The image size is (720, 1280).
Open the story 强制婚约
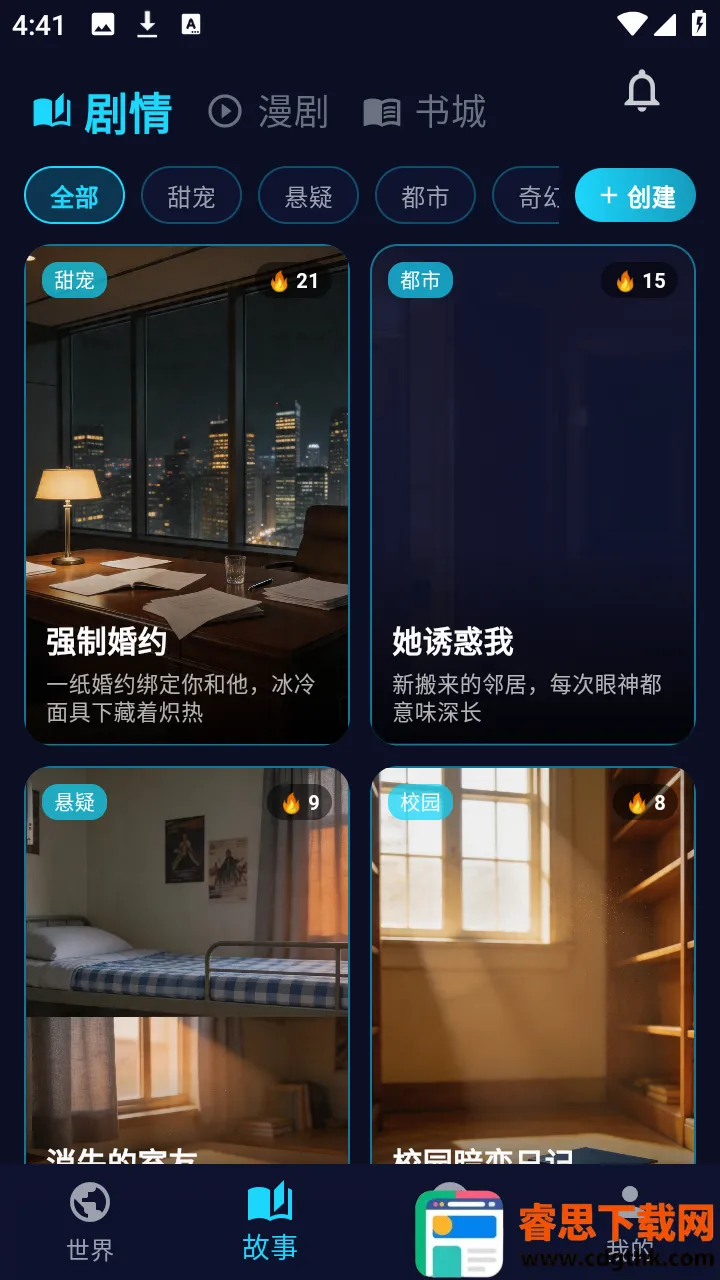[x=187, y=495]
